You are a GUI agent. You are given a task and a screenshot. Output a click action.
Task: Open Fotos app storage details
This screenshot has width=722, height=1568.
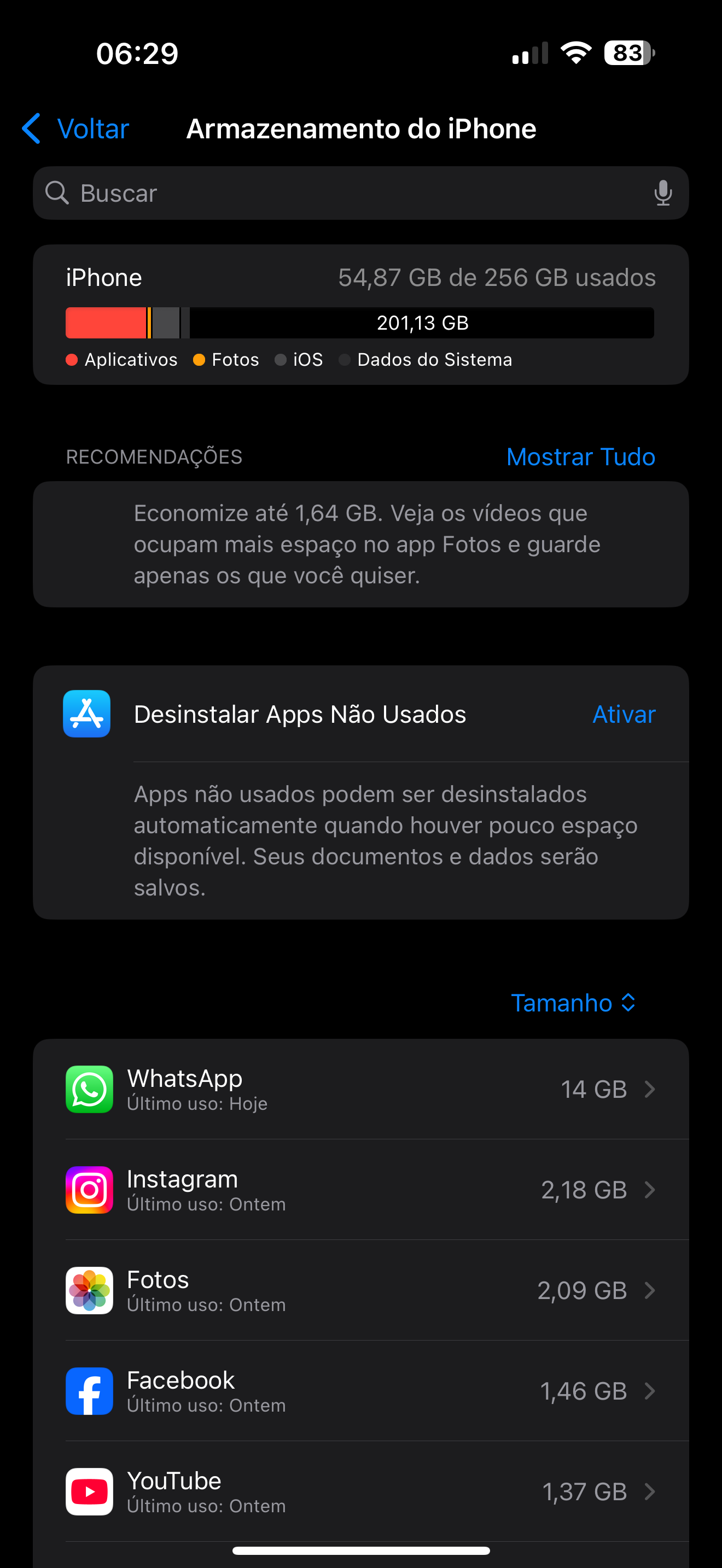coord(361,1290)
